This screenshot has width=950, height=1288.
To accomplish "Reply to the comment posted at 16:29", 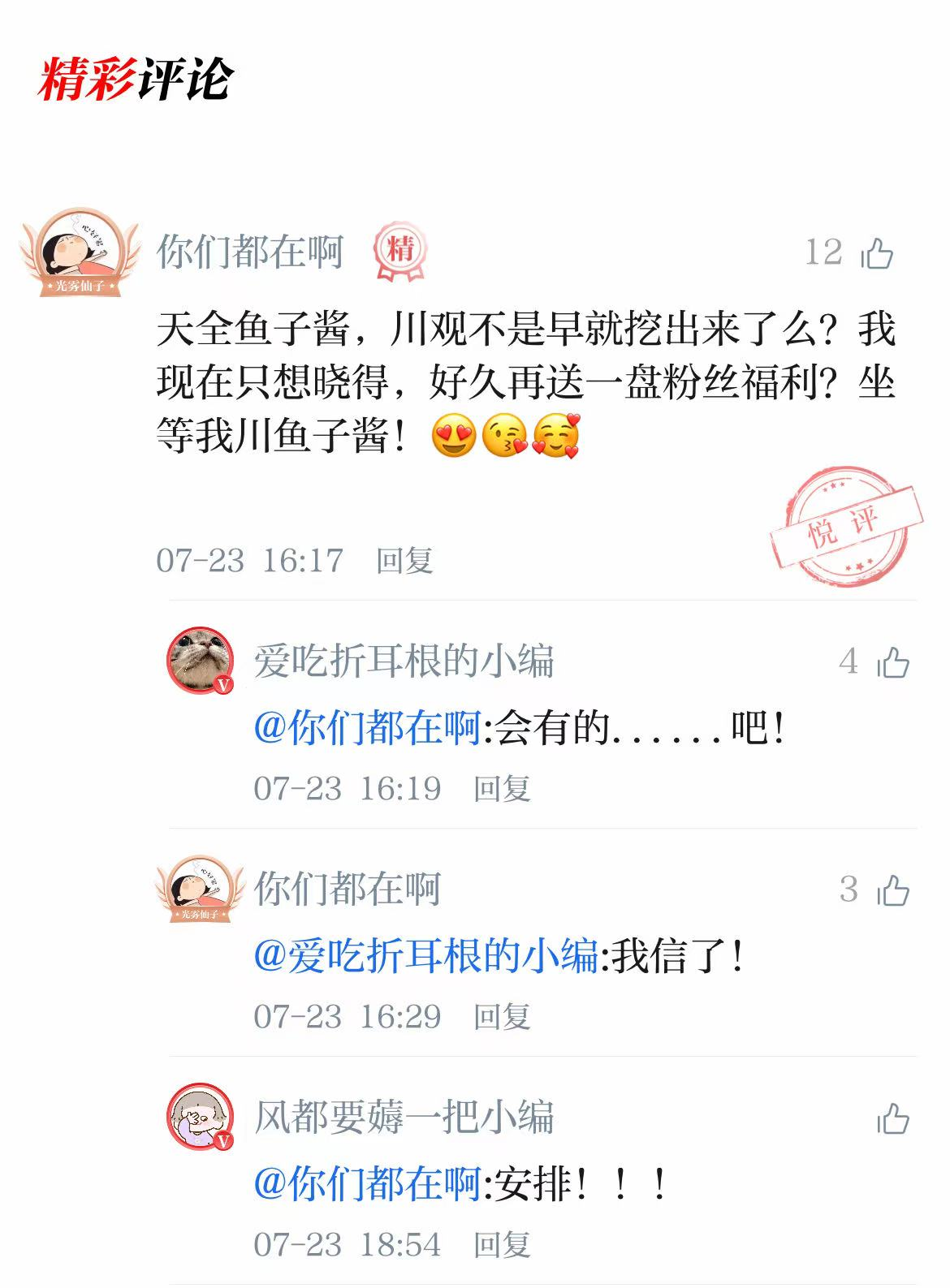I will (502, 1016).
